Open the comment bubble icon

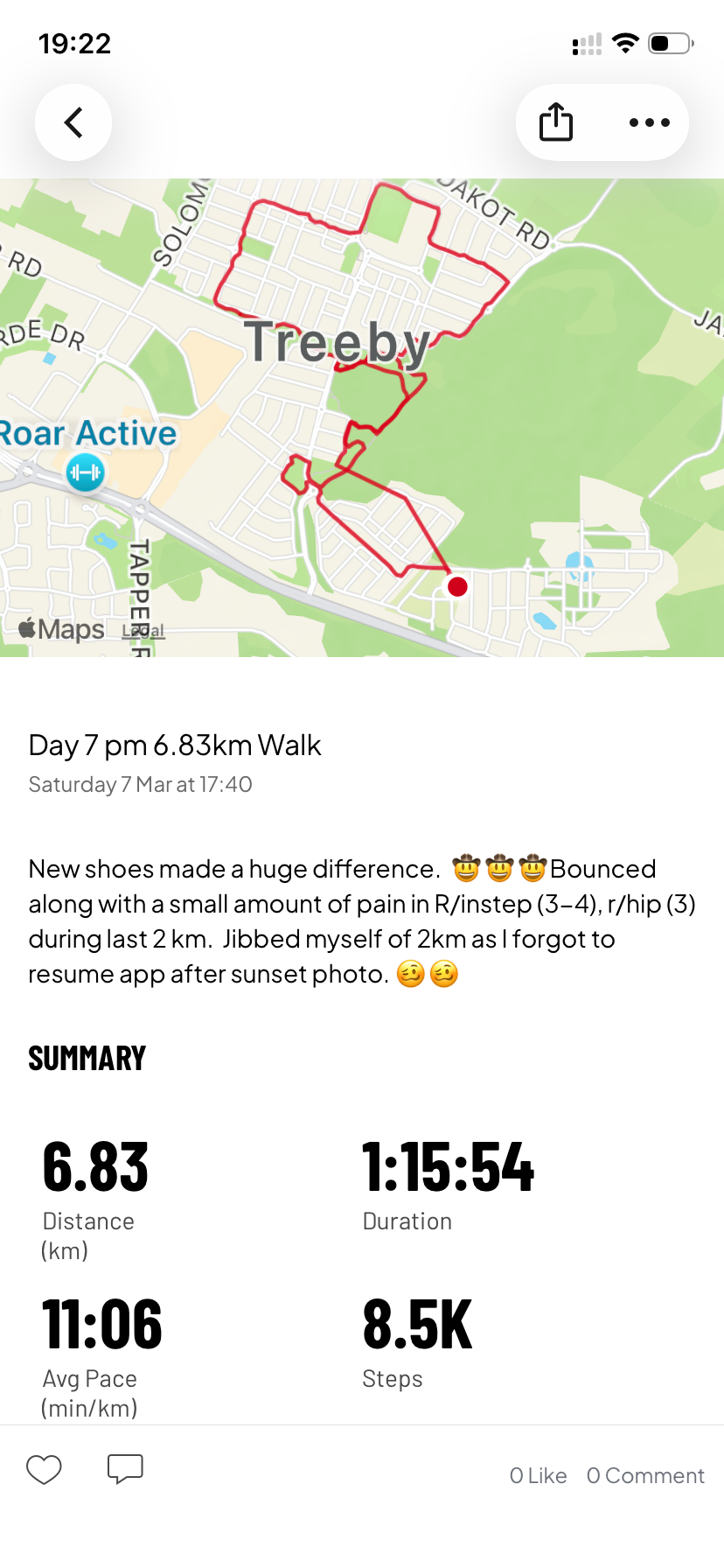pos(125,1469)
